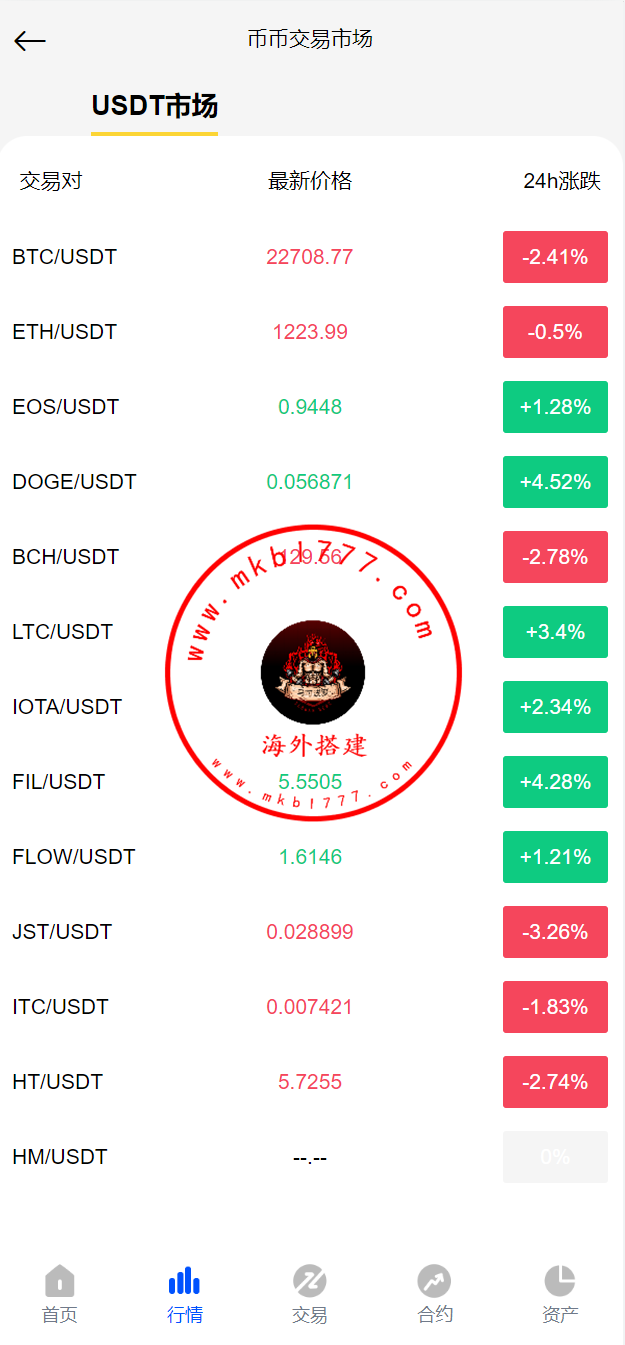The image size is (625, 1345).
Task: Open the LTC/USDT trading pair
Action: point(312,632)
